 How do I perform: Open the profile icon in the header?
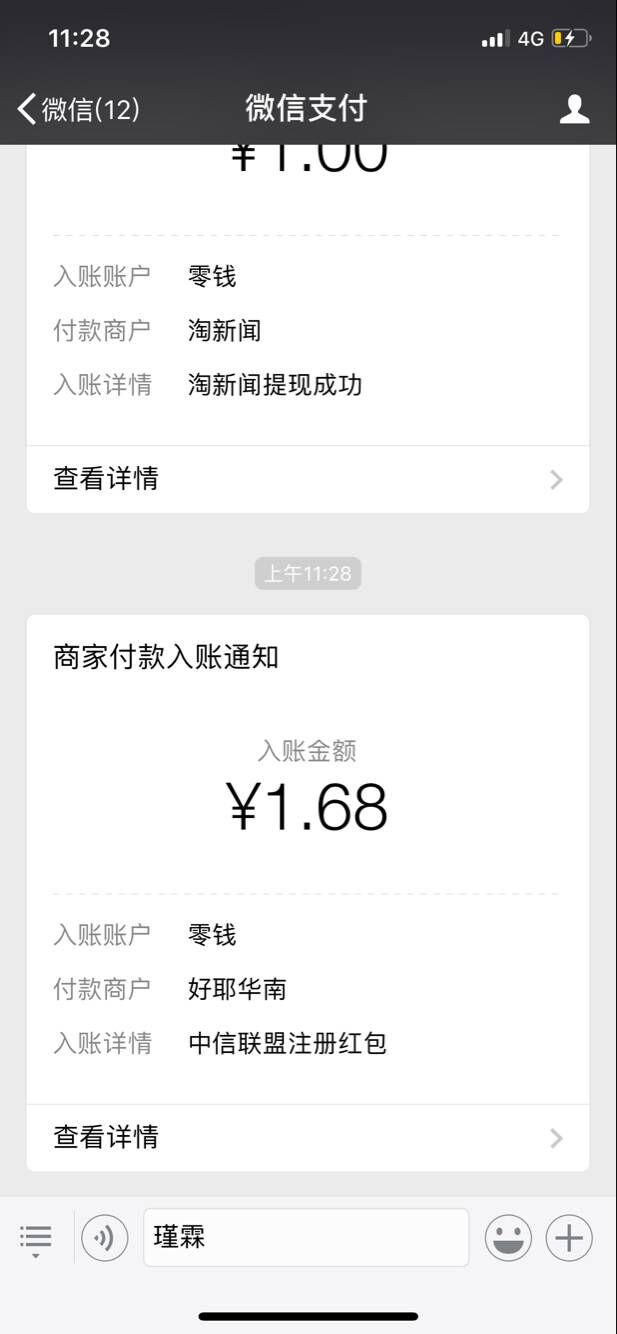(574, 109)
